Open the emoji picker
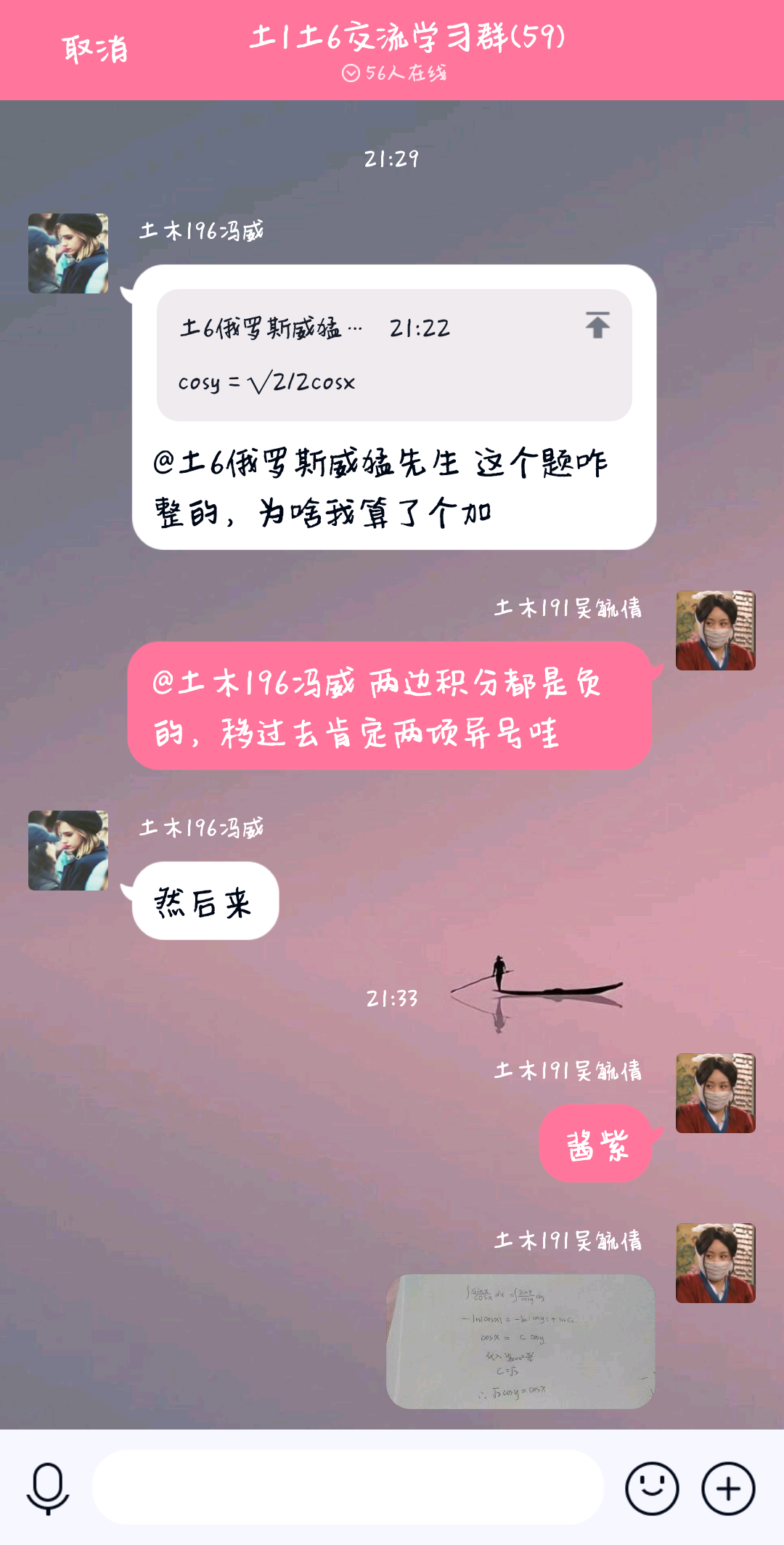The image size is (784, 1545). coord(651,1488)
